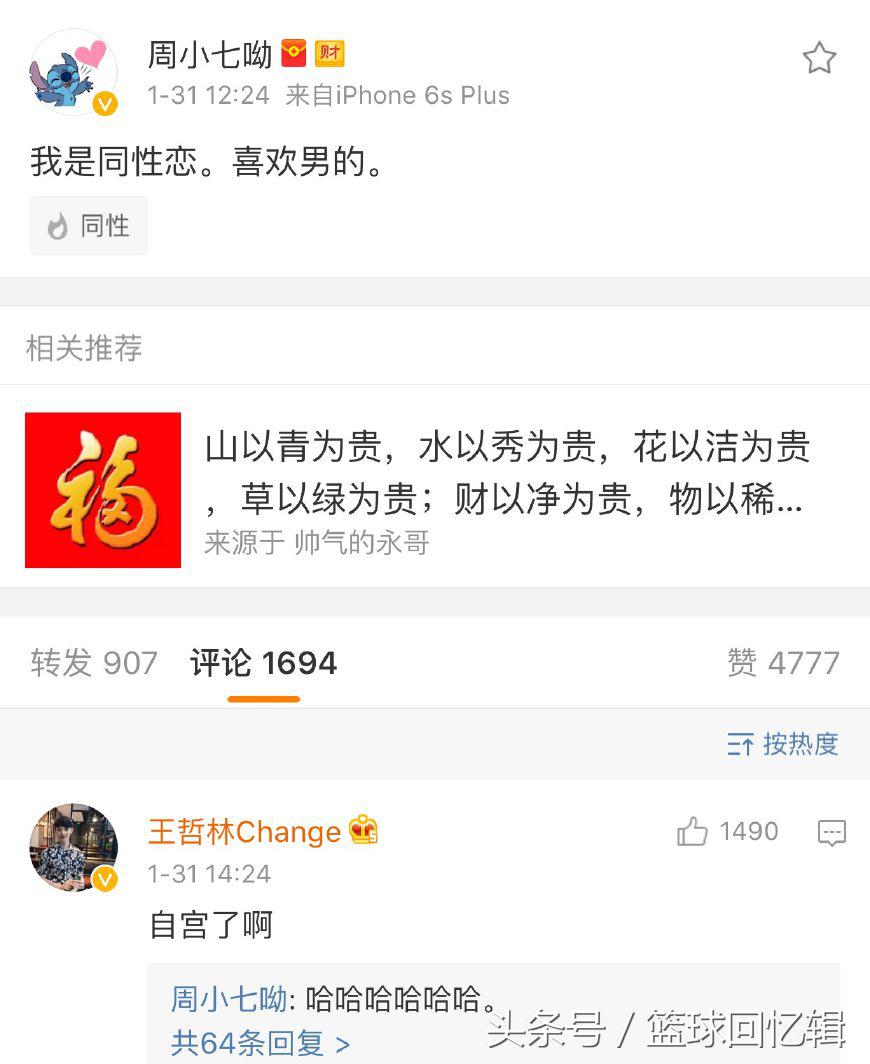Click the orange V verification badge on 周小七呦's avatar
The height and width of the screenshot is (1064, 870).
click(x=102, y=102)
